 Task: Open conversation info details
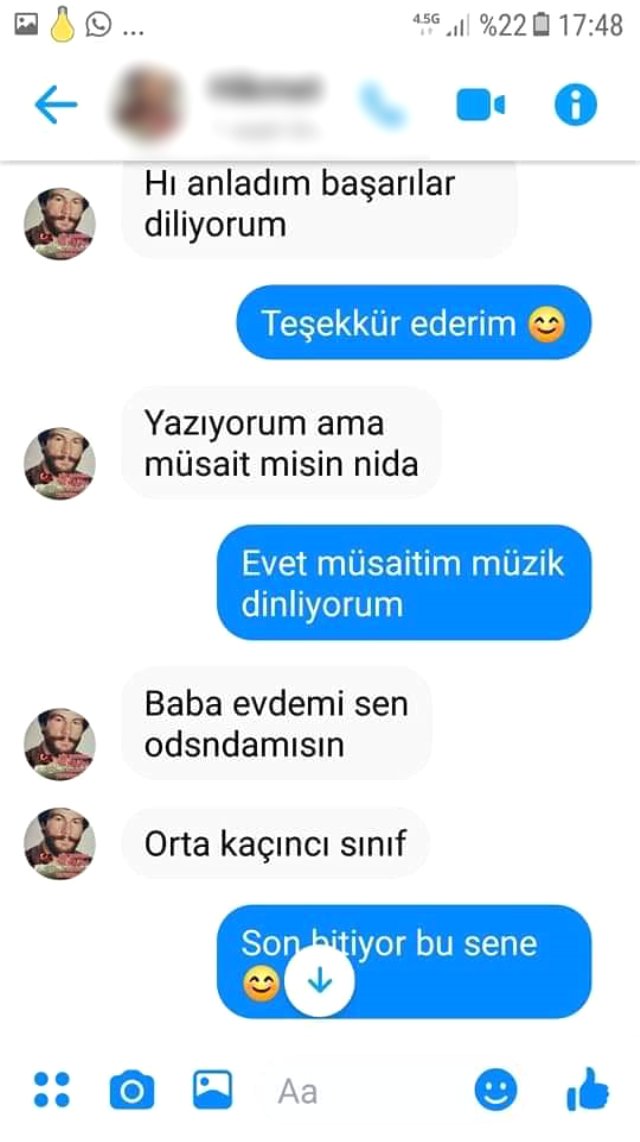click(x=575, y=104)
